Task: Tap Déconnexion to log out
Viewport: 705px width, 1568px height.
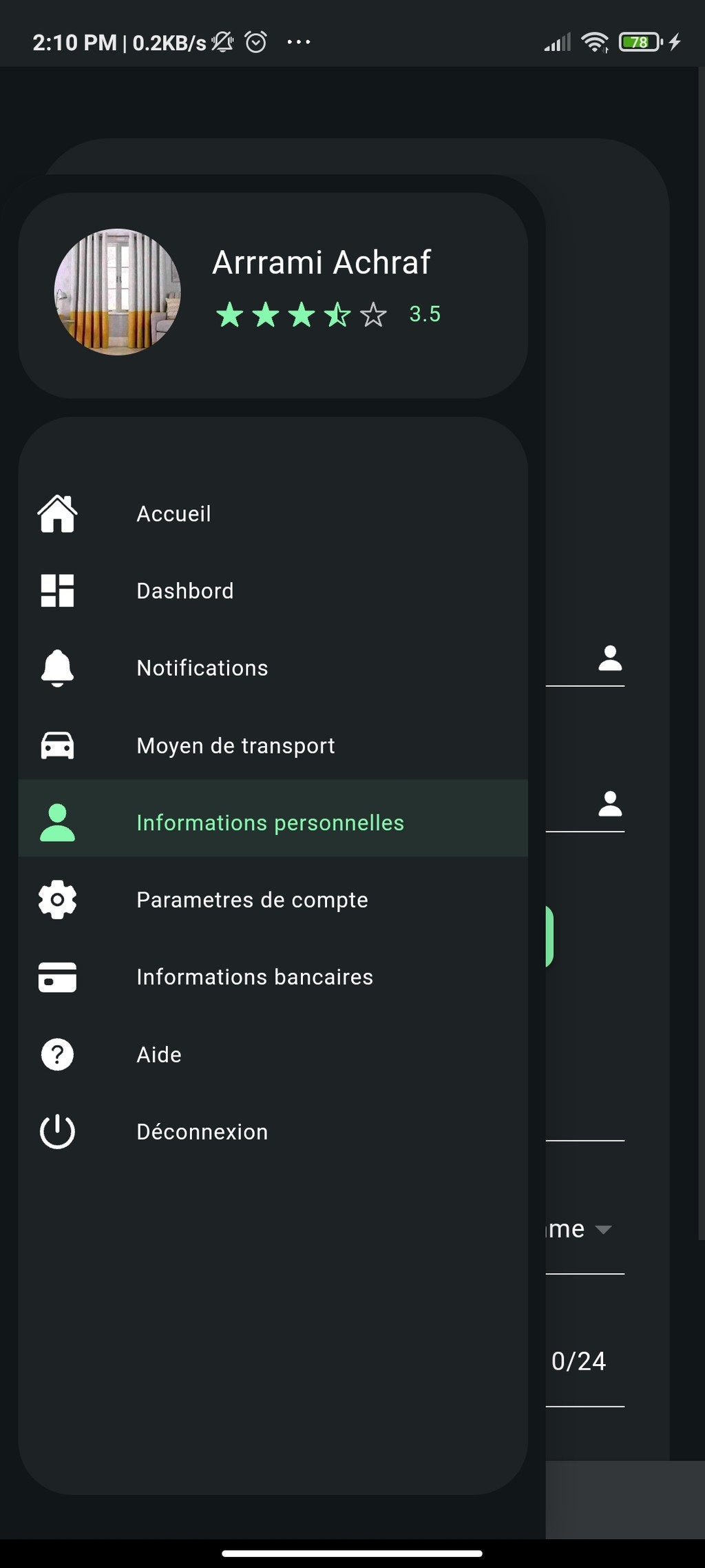Action: tap(273, 1132)
